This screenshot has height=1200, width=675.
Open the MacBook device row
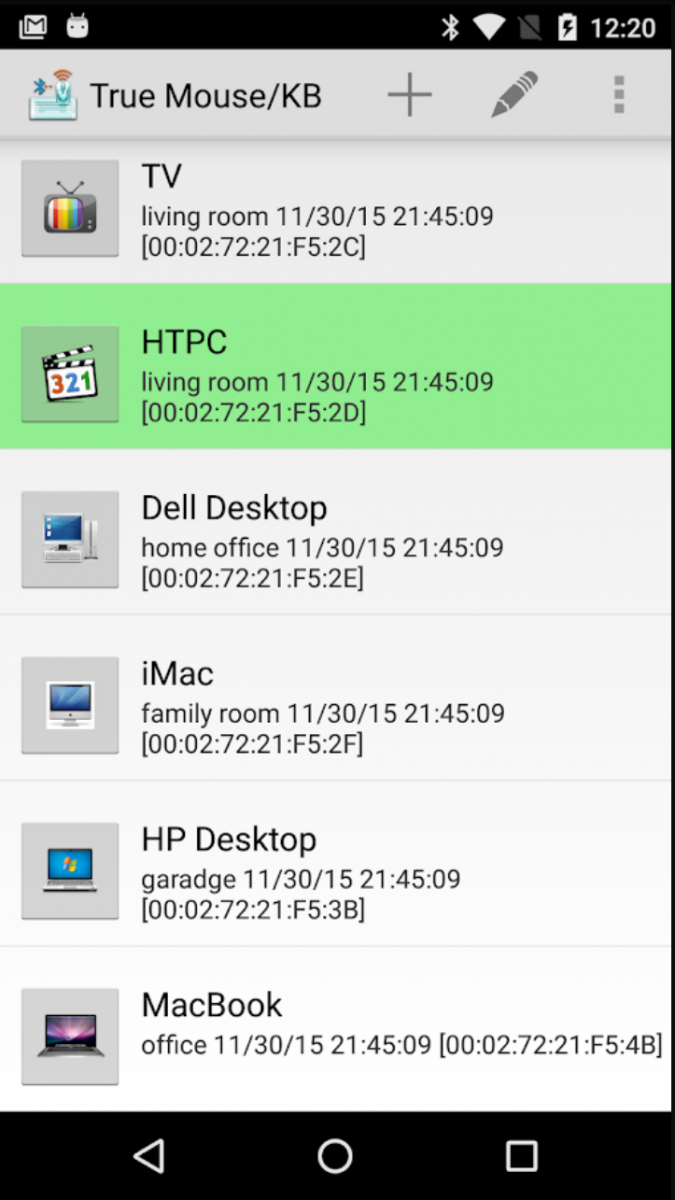pyautogui.click(x=336, y=1030)
